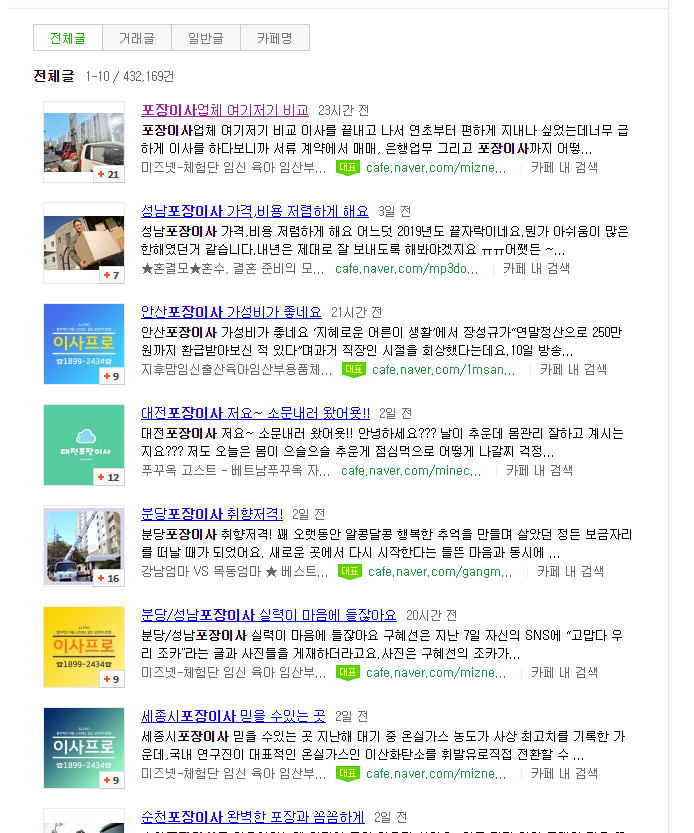Viewport: 694px width, 833px height.
Task: Tap thumbnail of 성남포장이사 result
Action: (x=84, y=243)
